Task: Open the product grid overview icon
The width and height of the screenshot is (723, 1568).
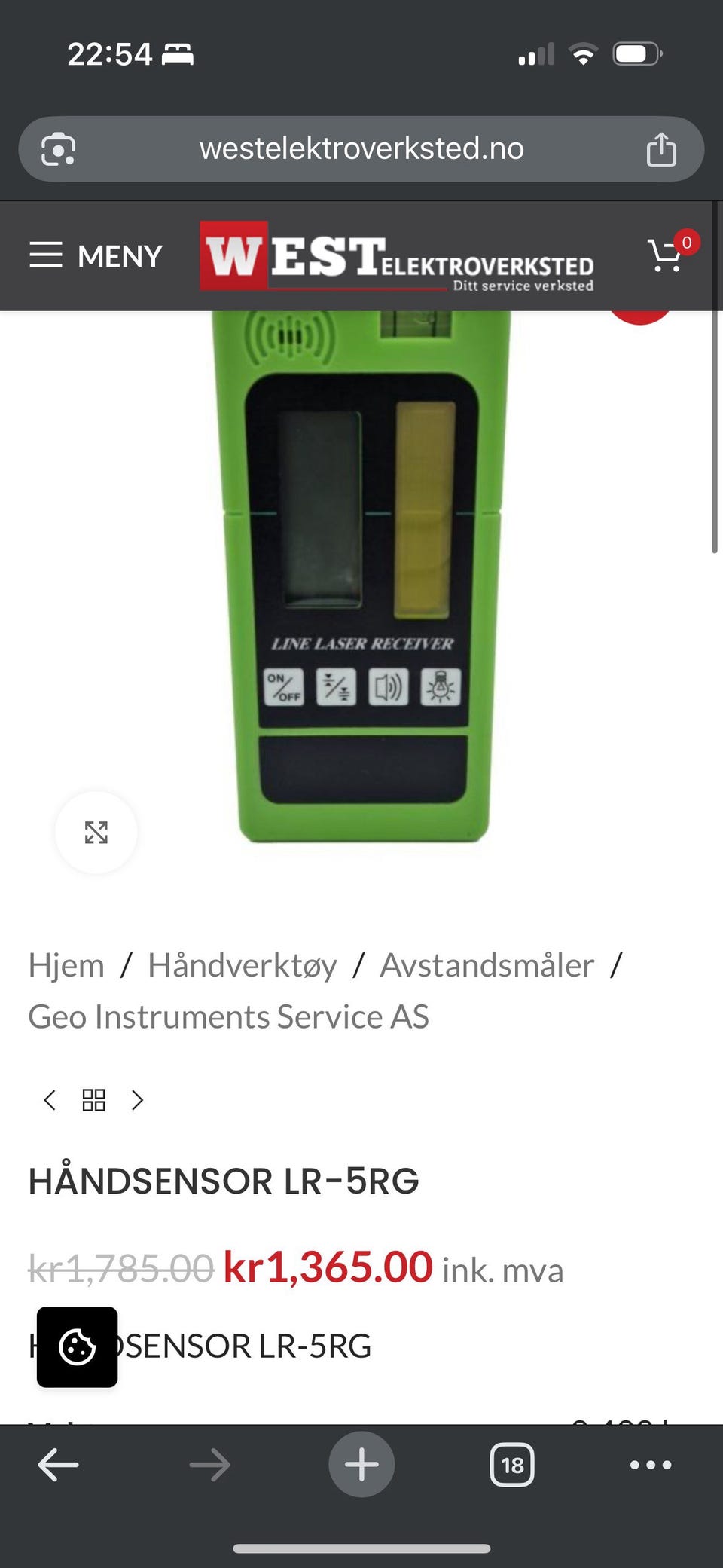Action: 93,1100
